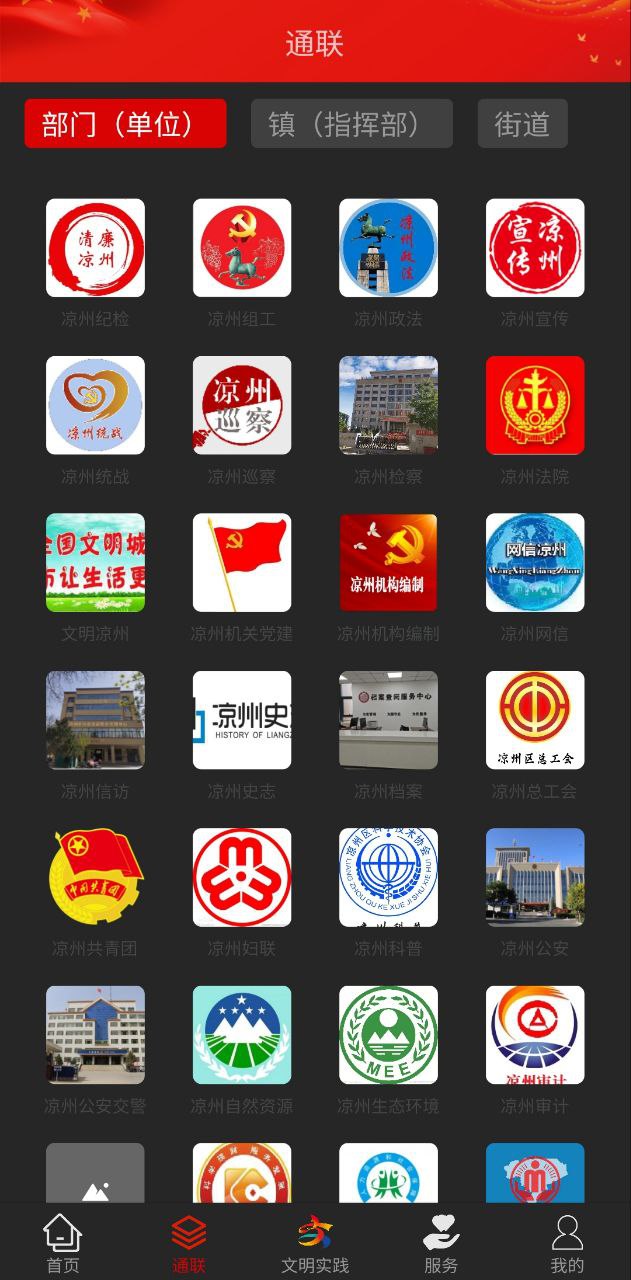
Task: Select the 部门（单位） tab
Action: click(125, 124)
